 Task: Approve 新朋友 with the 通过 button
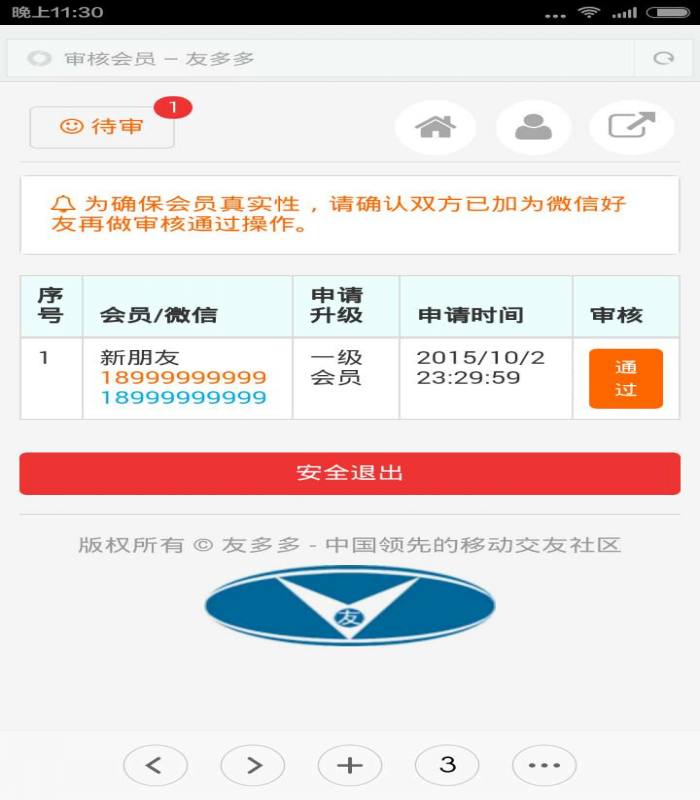point(625,379)
